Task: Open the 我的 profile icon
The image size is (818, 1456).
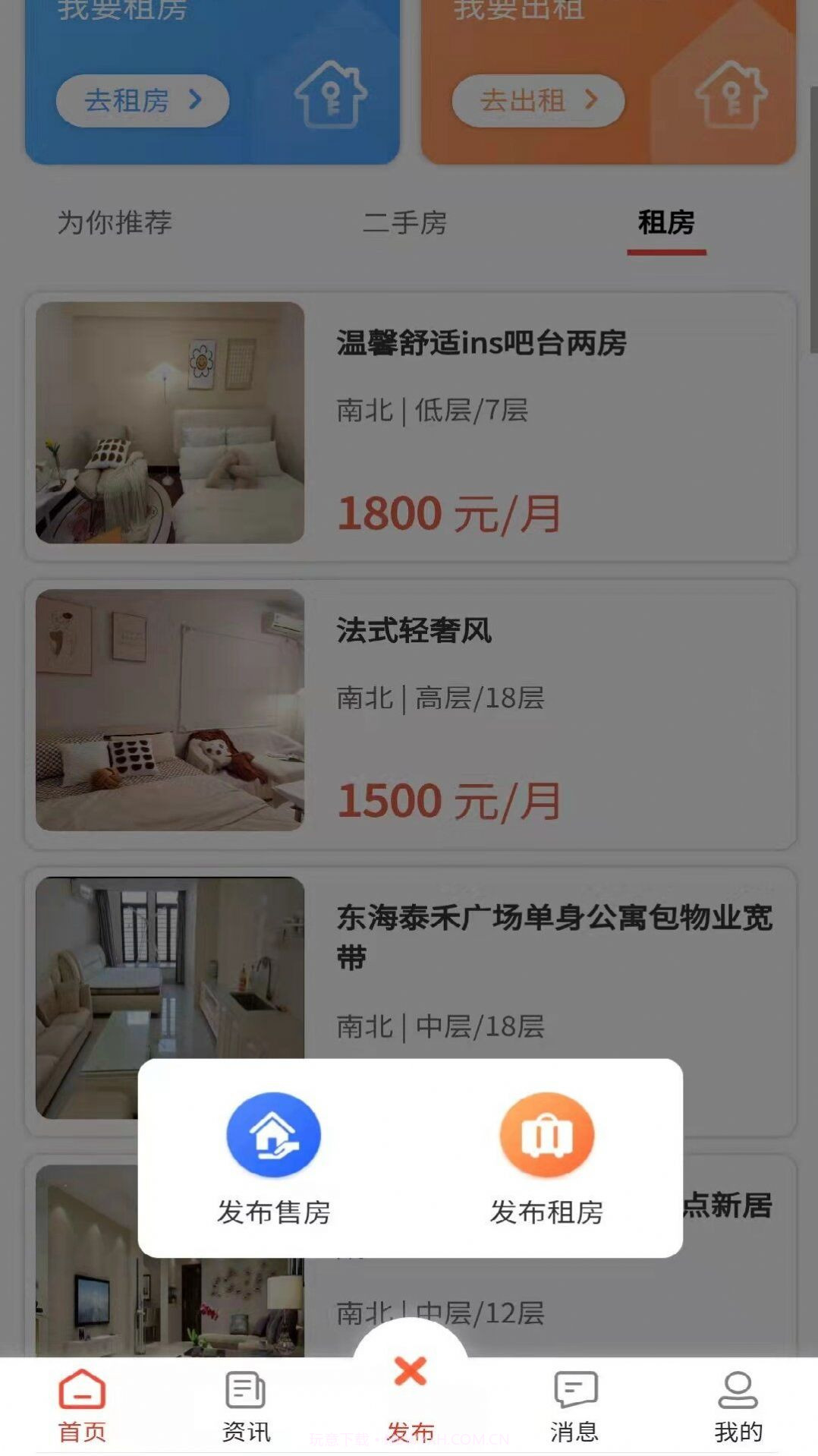Action: (737, 1388)
